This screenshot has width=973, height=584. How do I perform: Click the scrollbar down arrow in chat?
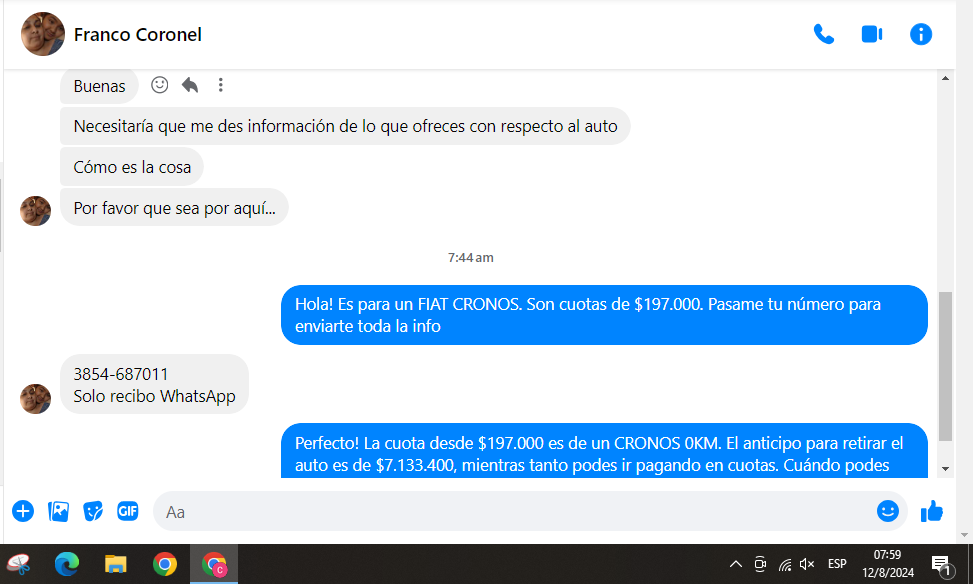point(946,468)
